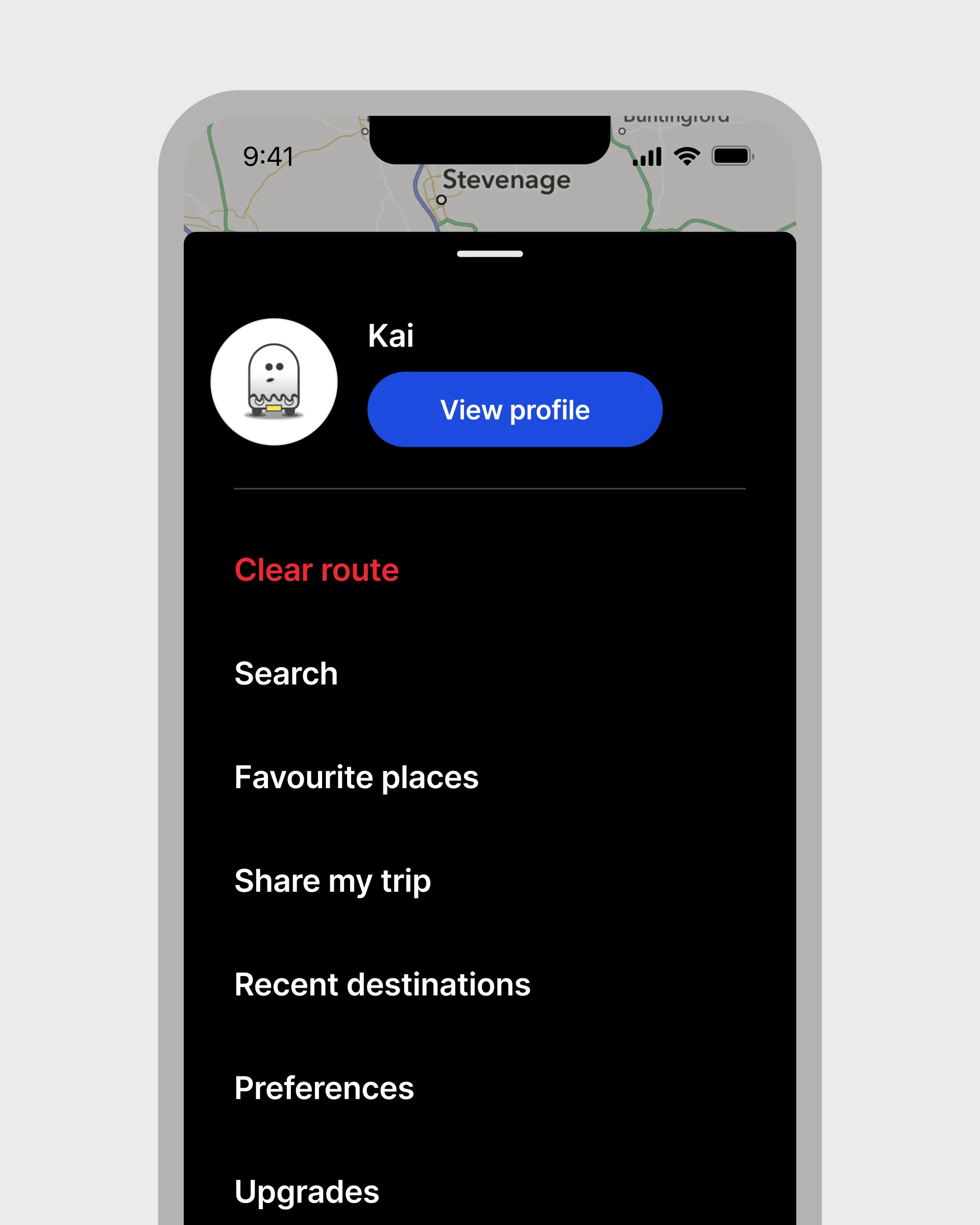The width and height of the screenshot is (980, 1225).
Task: Open Recent destinations
Action: pos(382,985)
